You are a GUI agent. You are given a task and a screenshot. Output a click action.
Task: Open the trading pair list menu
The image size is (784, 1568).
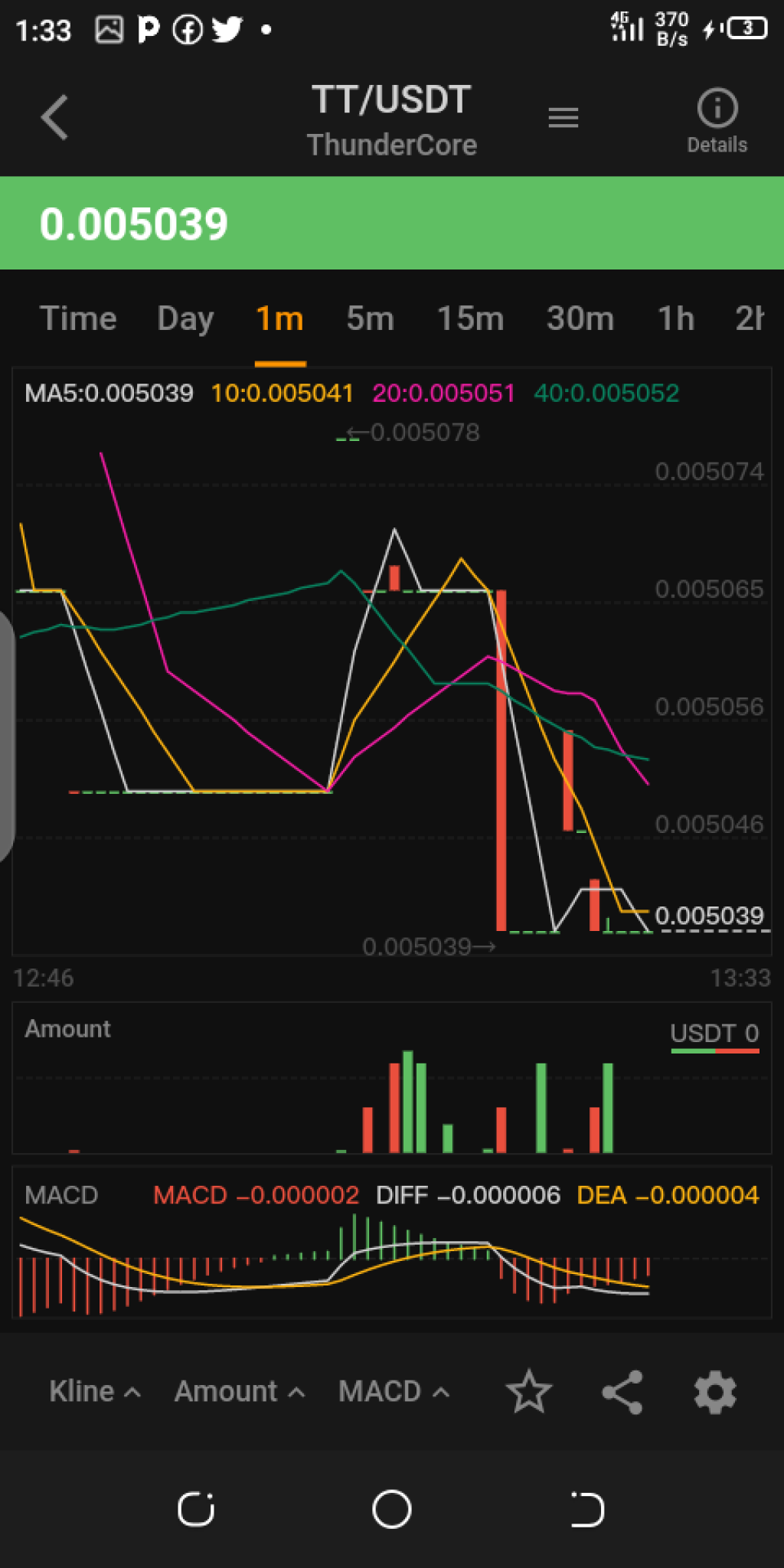pyautogui.click(x=563, y=118)
